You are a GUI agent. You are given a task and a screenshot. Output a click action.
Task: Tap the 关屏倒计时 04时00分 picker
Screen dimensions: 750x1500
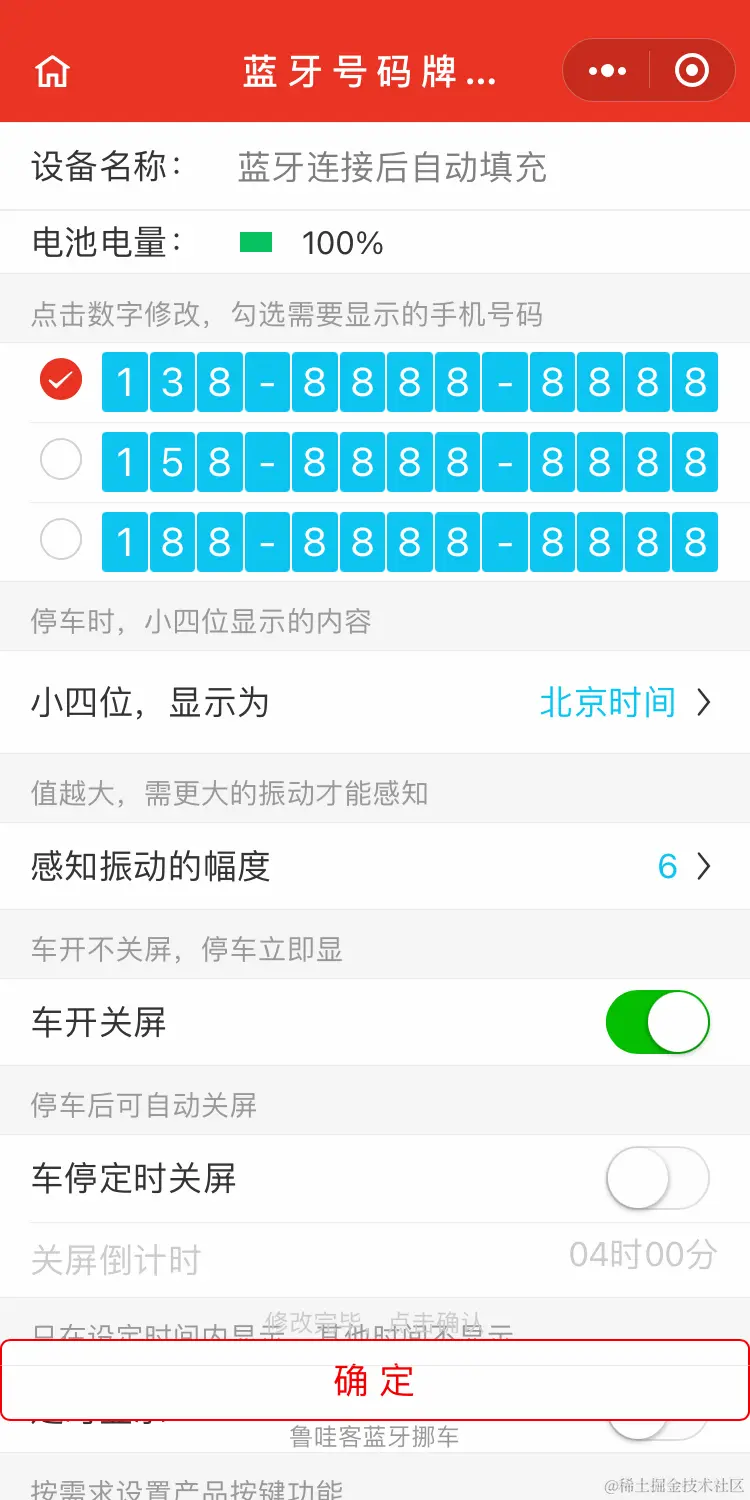point(642,1254)
